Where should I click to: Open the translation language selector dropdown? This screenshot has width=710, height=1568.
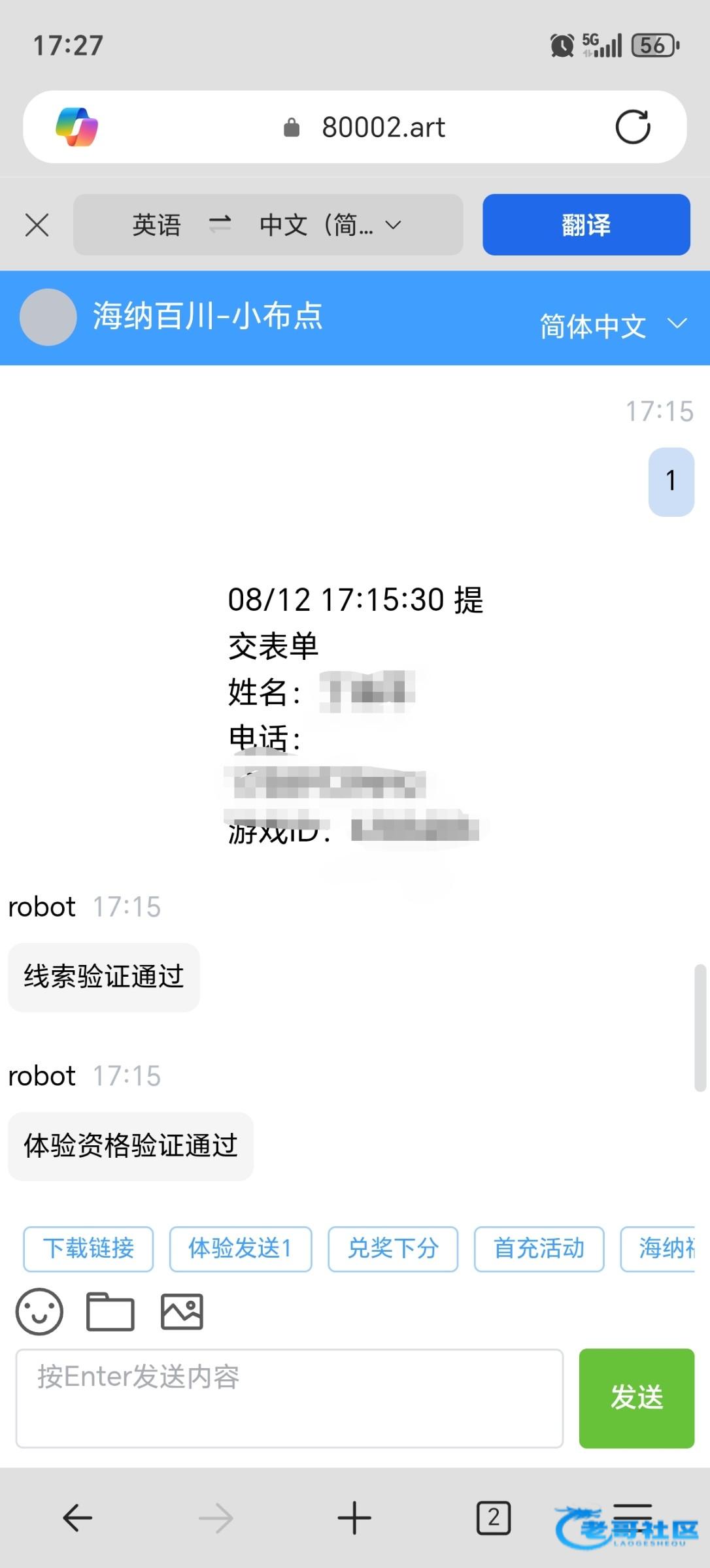coord(268,225)
